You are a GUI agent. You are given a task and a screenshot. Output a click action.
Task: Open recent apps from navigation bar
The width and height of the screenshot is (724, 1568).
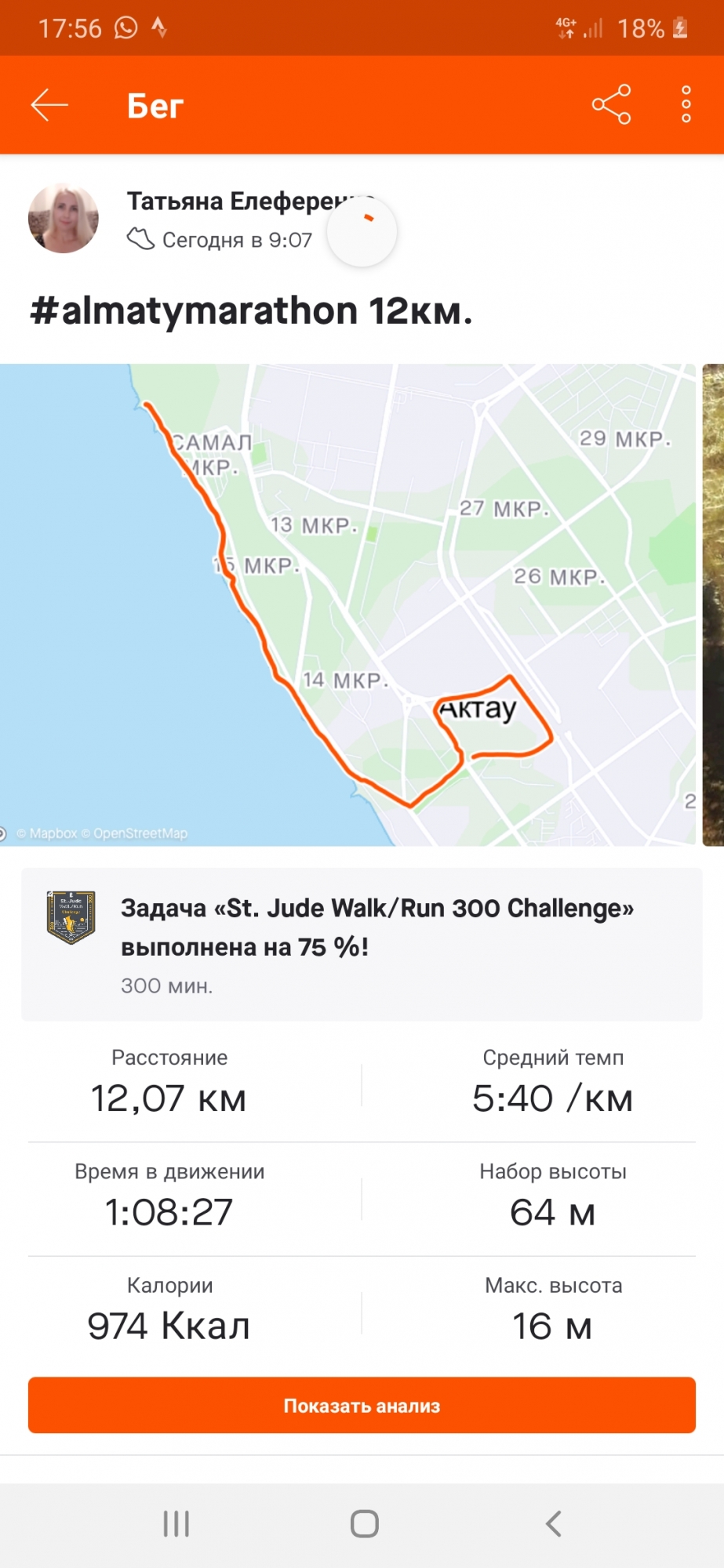pyautogui.click(x=176, y=1524)
